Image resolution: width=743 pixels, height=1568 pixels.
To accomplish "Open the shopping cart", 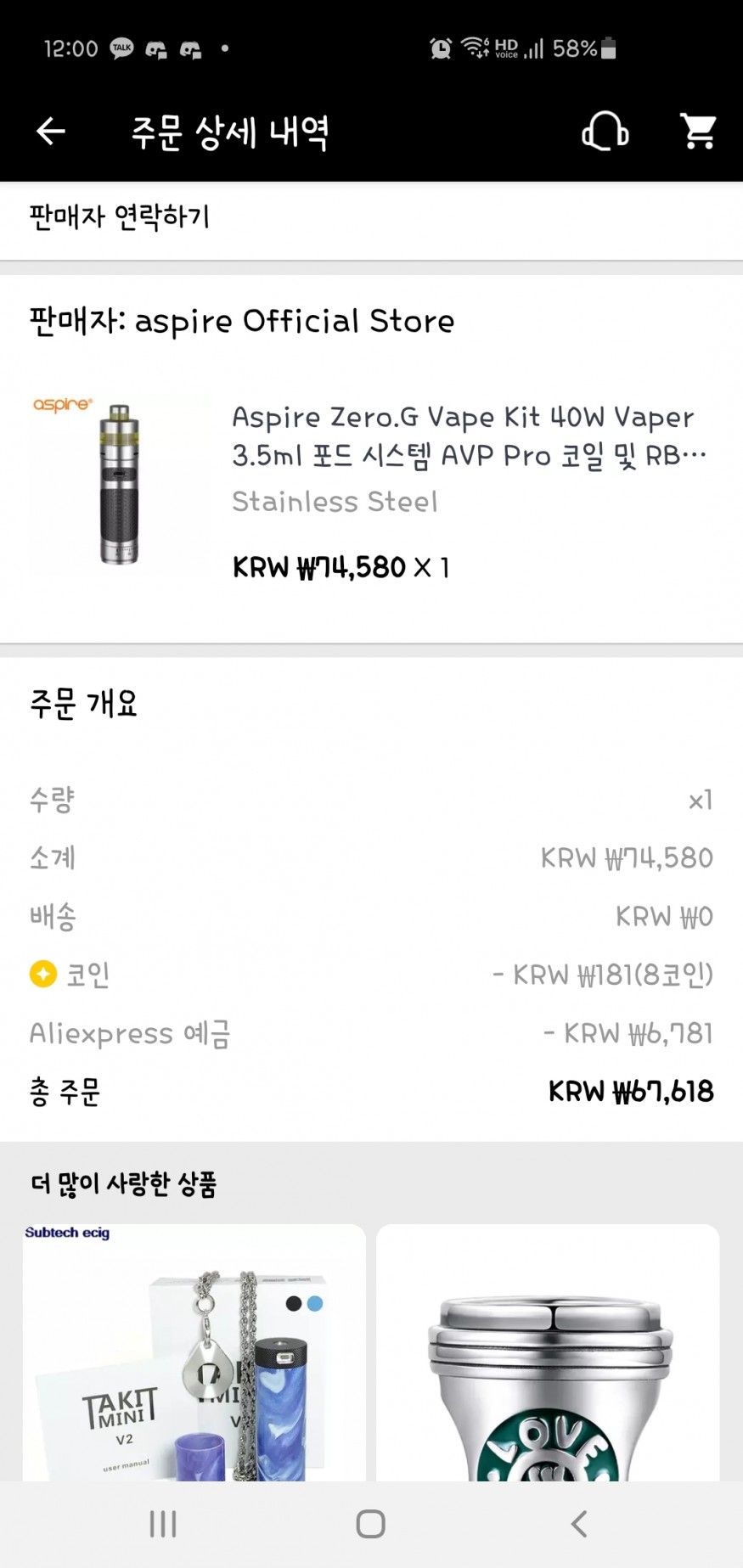I will 699,132.
